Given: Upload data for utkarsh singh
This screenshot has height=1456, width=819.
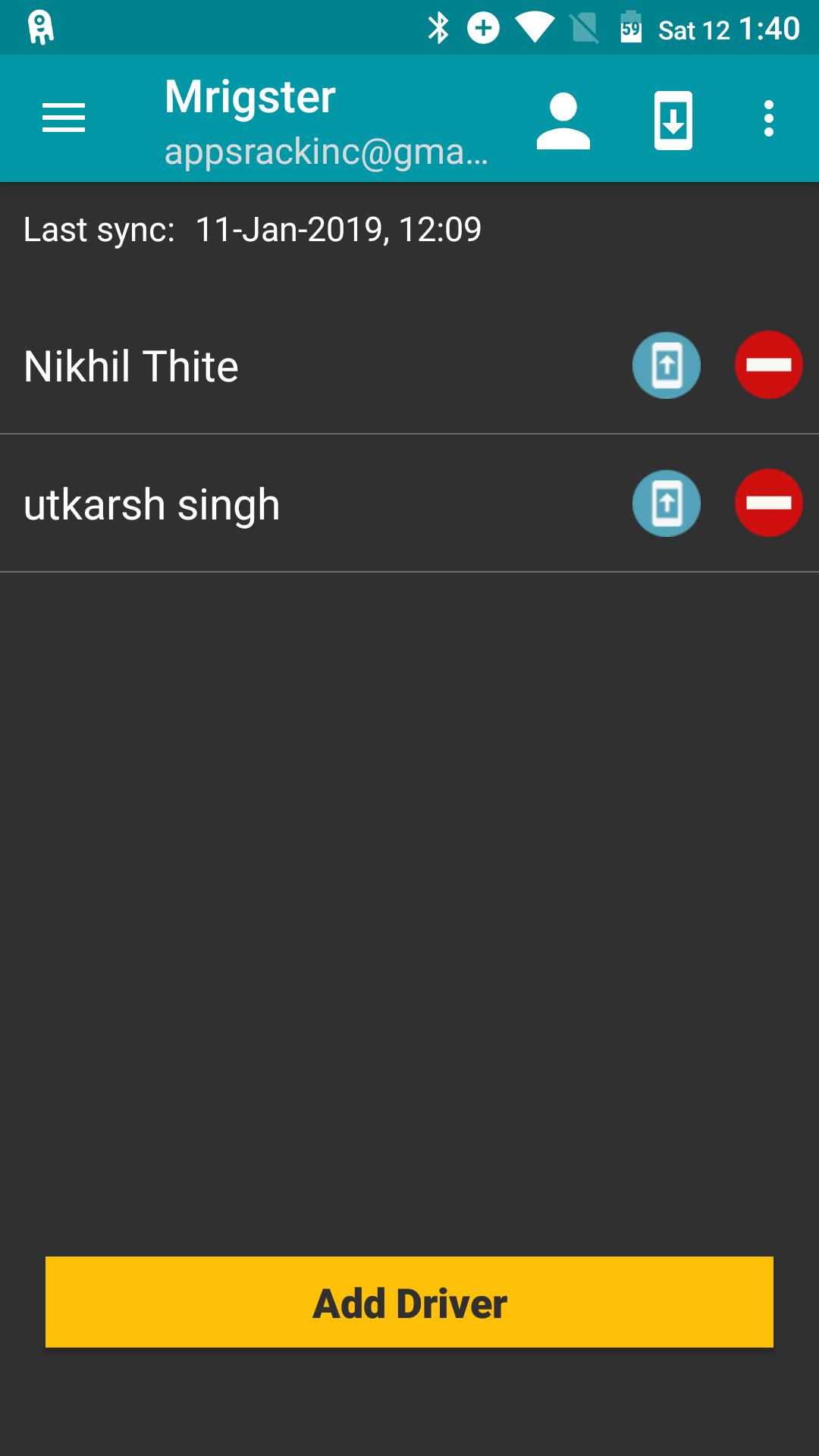Looking at the screenshot, I should [667, 504].
